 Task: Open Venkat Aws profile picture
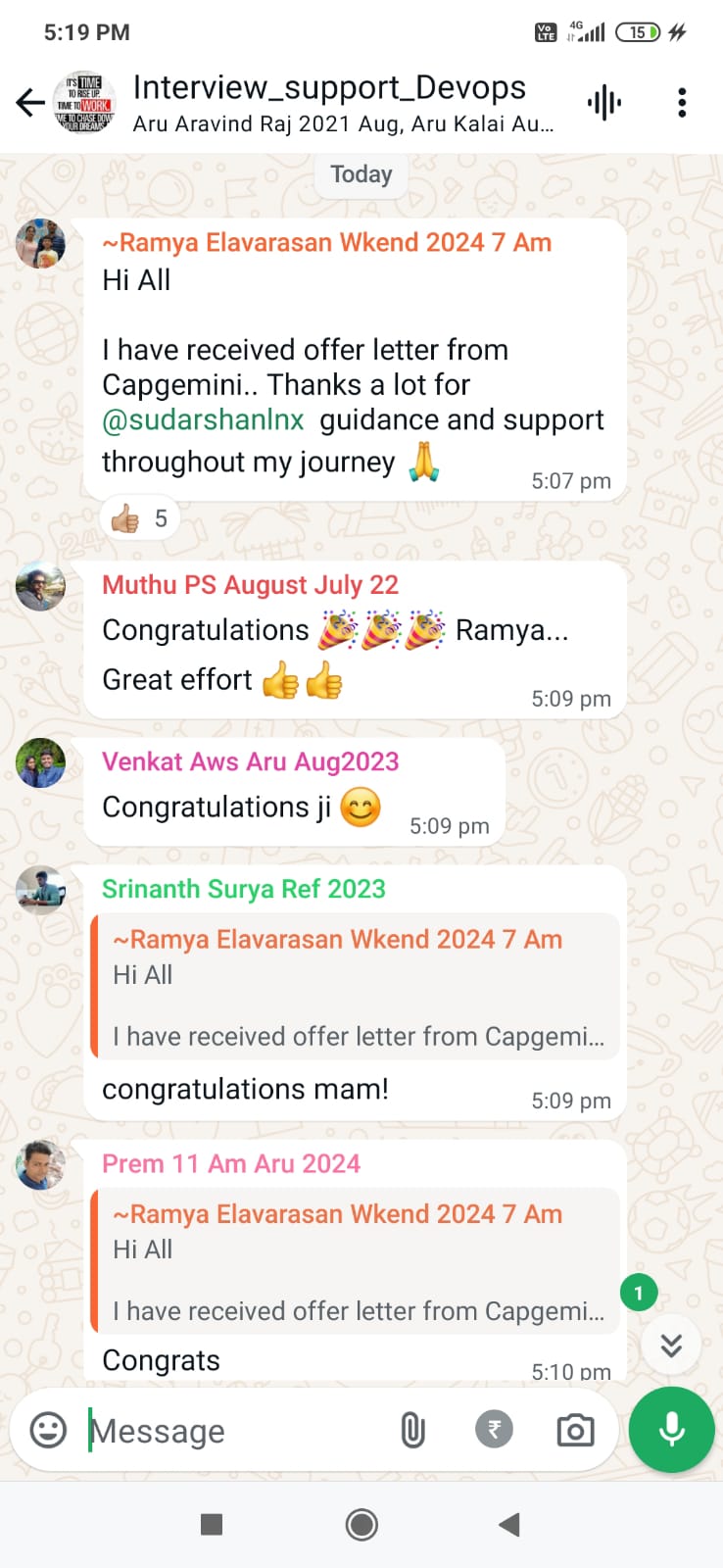tap(40, 762)
